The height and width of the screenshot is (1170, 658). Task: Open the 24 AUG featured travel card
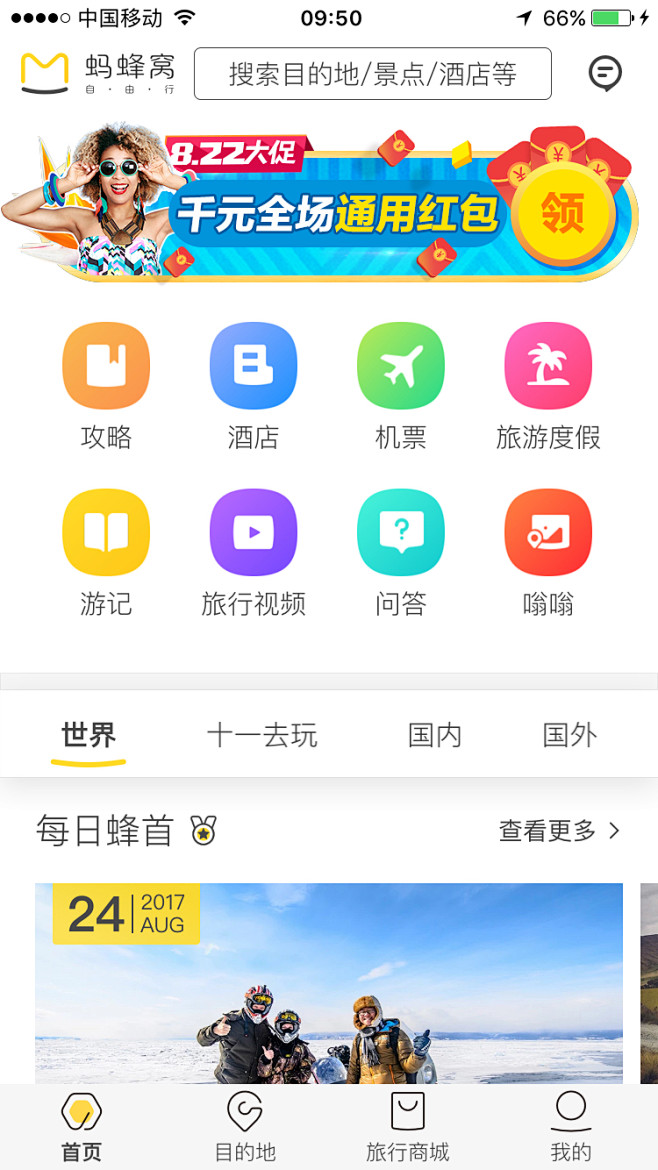(x=329, y=983)
